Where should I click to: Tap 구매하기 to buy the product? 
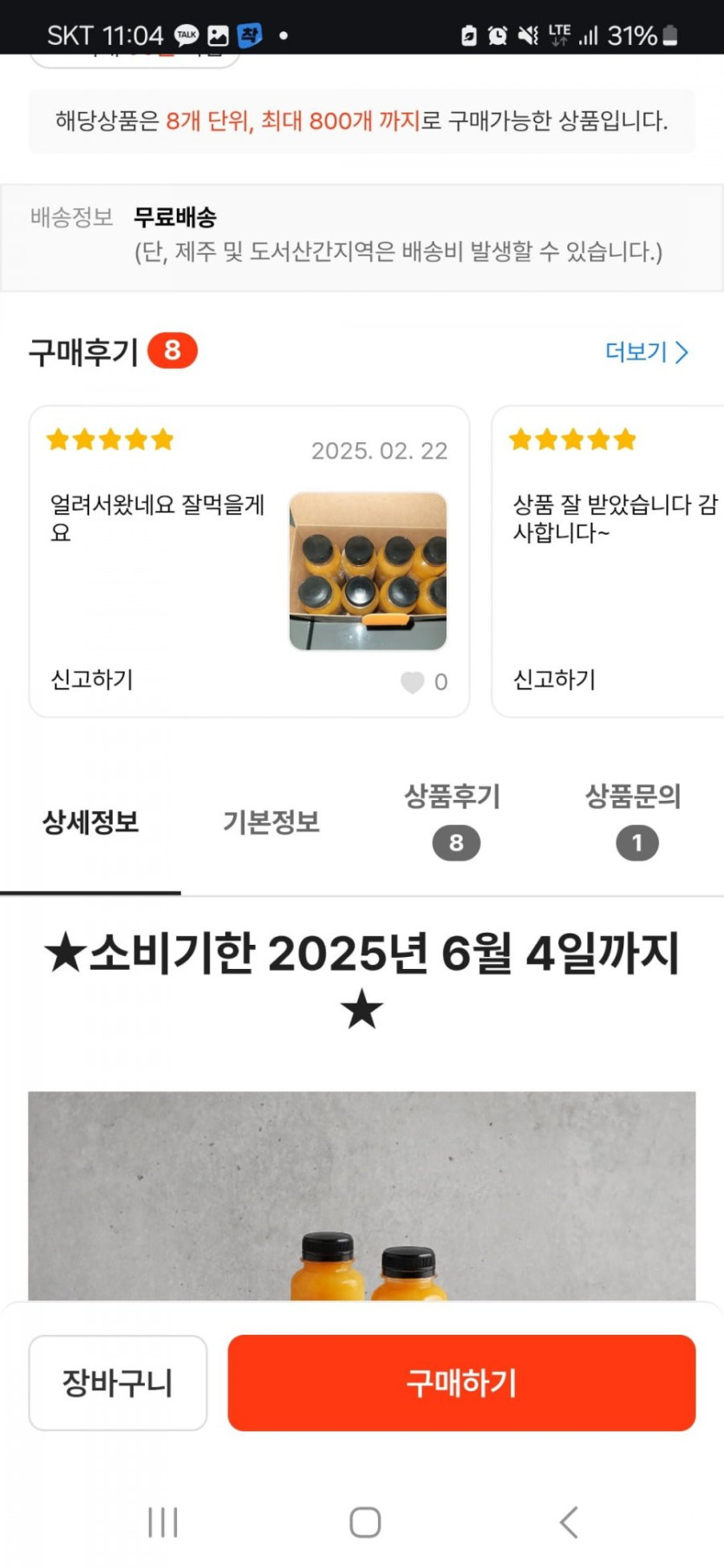click(461, 1383)
